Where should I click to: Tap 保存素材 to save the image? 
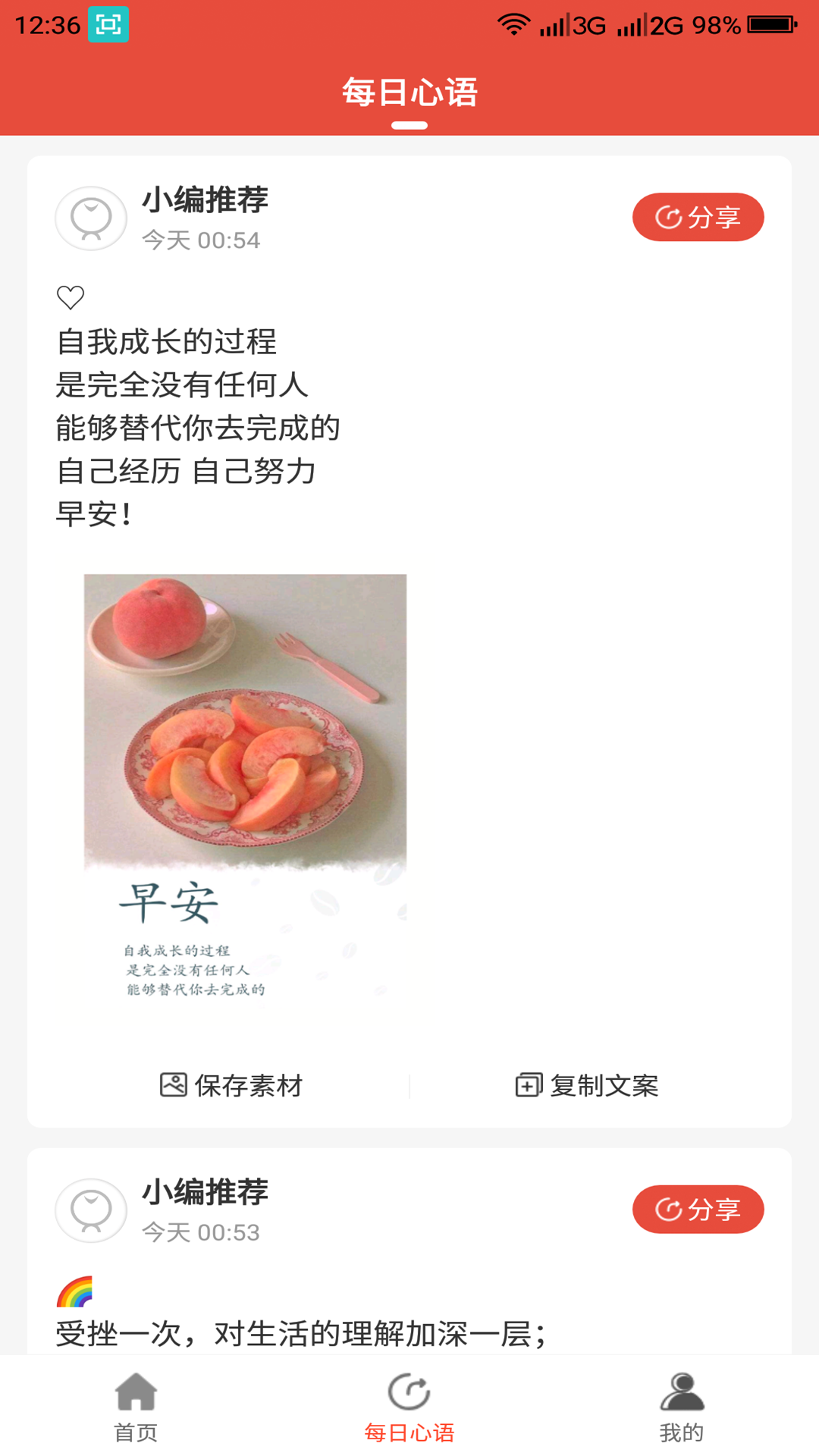coord(231,1085)
